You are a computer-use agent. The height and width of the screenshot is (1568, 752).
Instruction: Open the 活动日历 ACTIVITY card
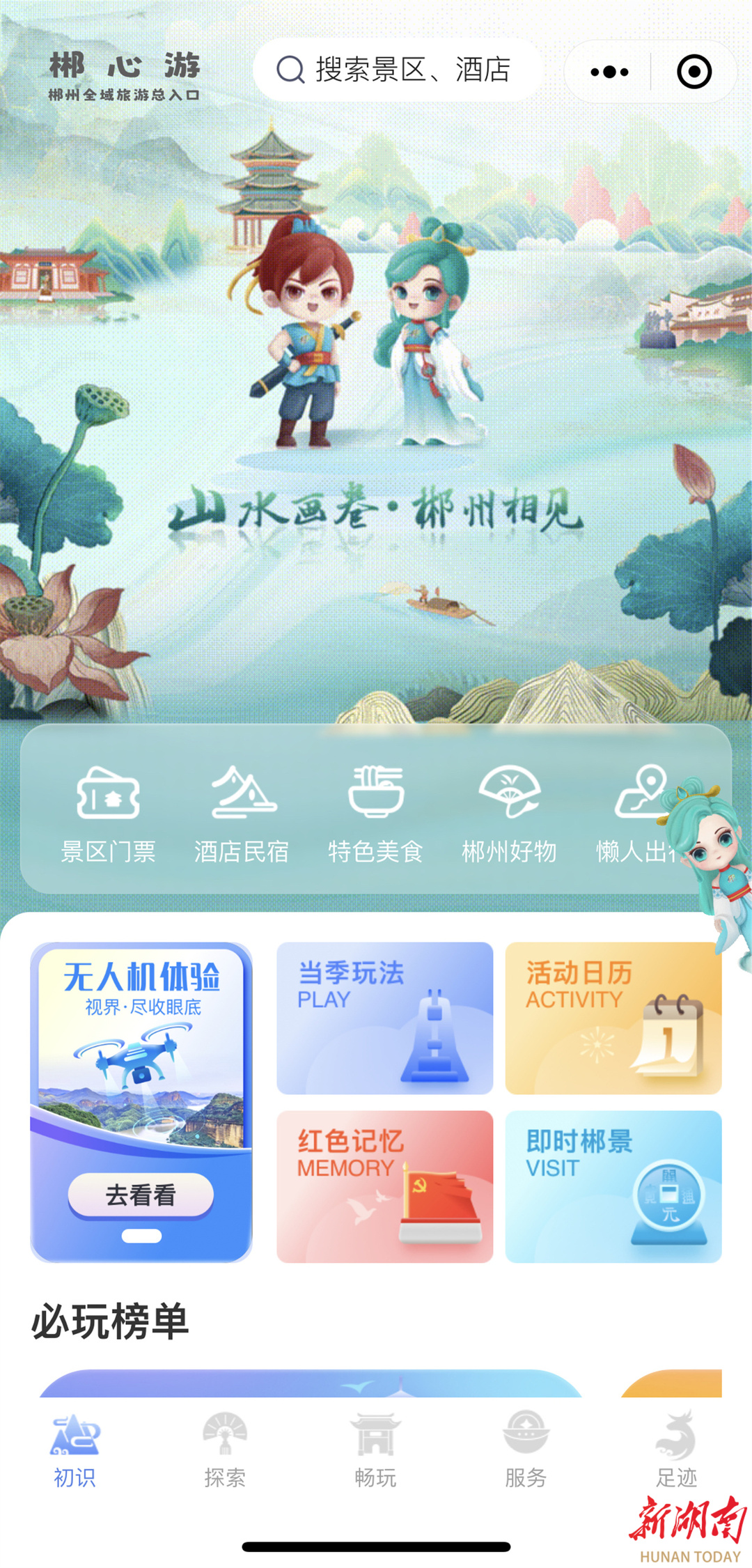coord(613,1018)
